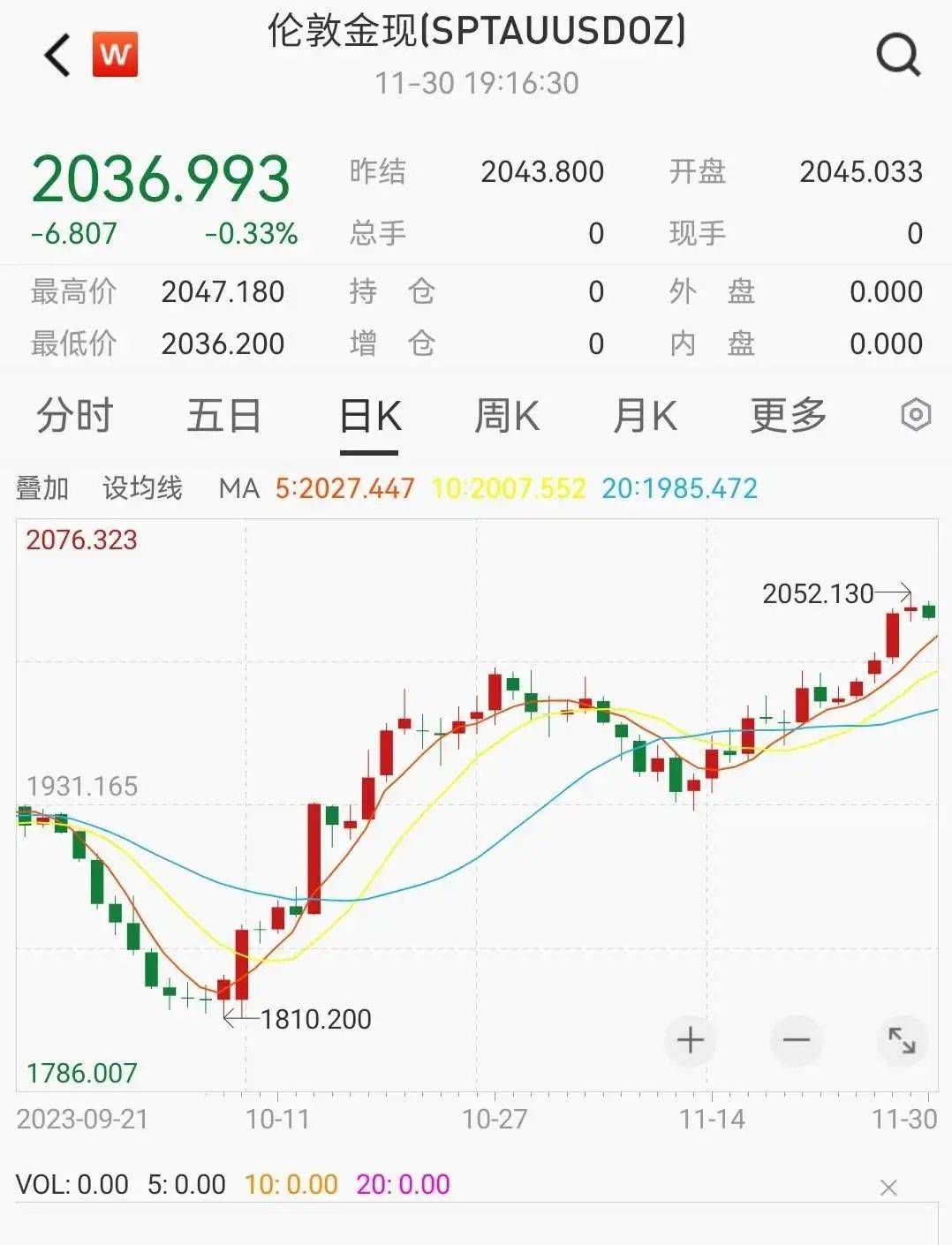Go back using the top-left arrow
952x1245 pixels.
(57, 56)
